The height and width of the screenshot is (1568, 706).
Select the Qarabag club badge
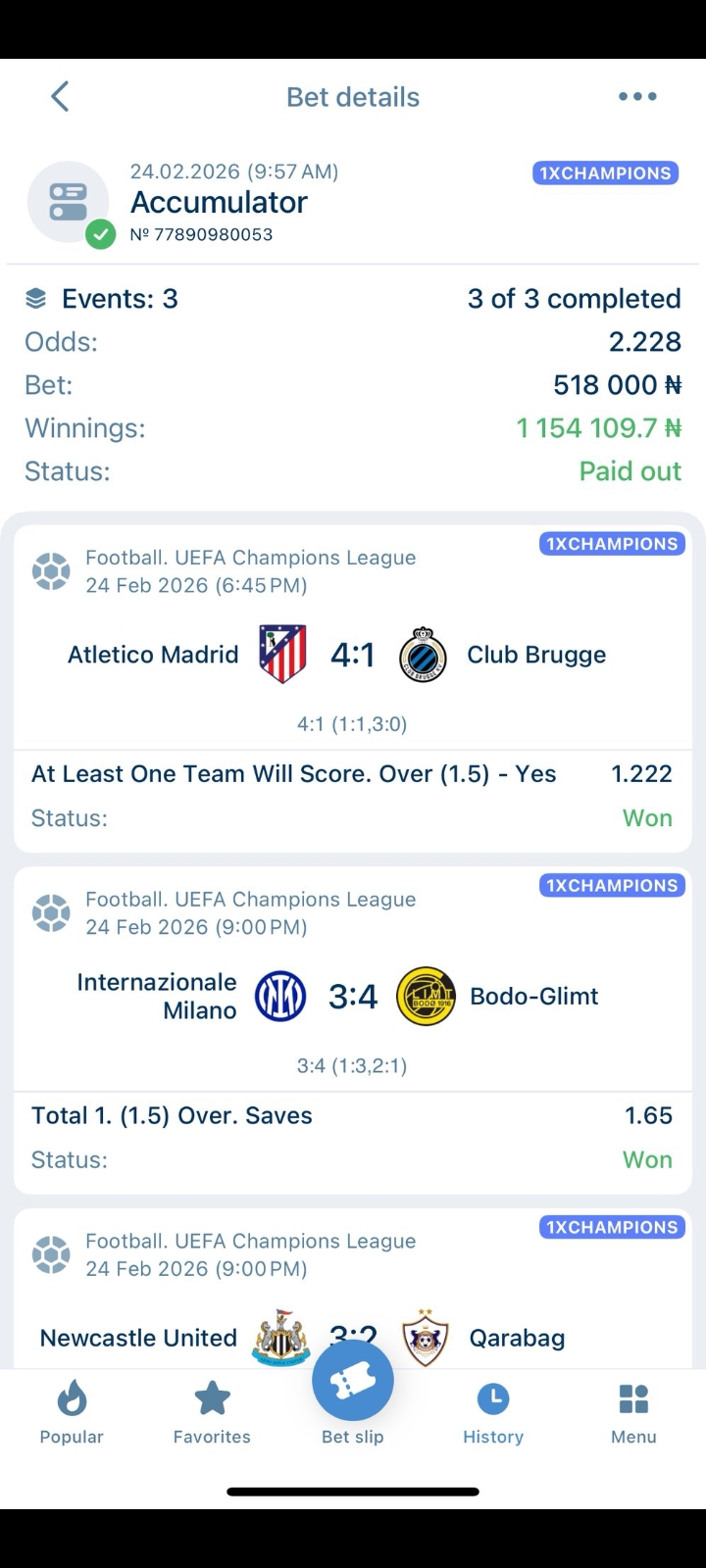[x=423, y=1337]
